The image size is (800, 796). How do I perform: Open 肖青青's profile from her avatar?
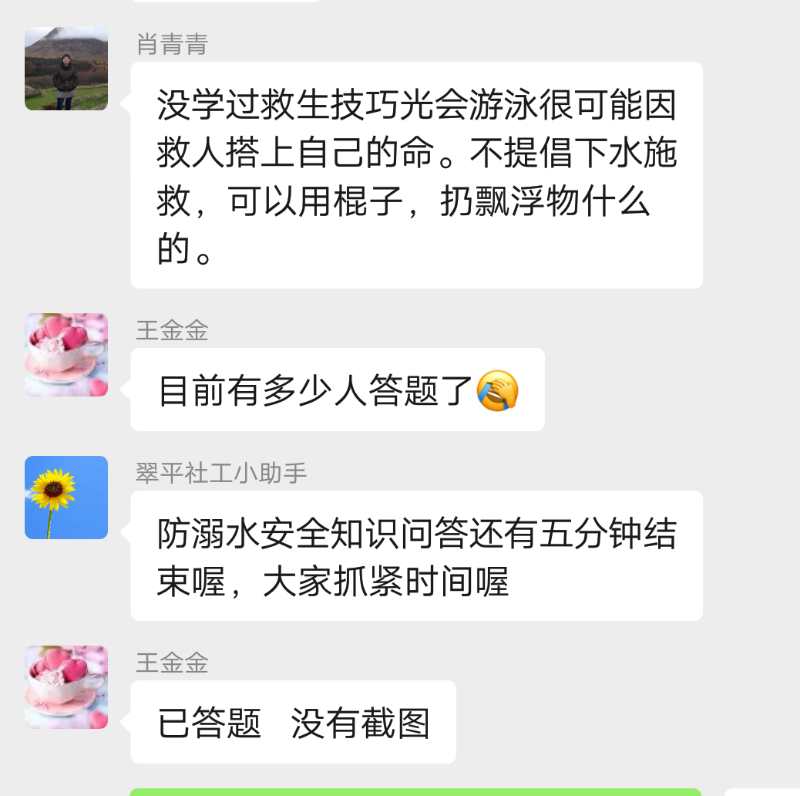tap(66, 69)
